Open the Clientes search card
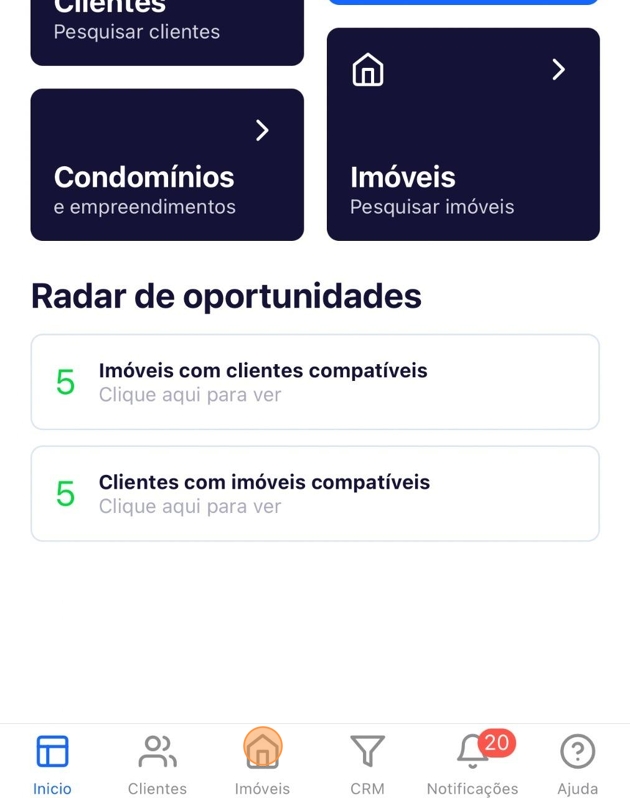The height and width of the screenshot is (798, 630). pyautogui.click(x=167, y=30)
